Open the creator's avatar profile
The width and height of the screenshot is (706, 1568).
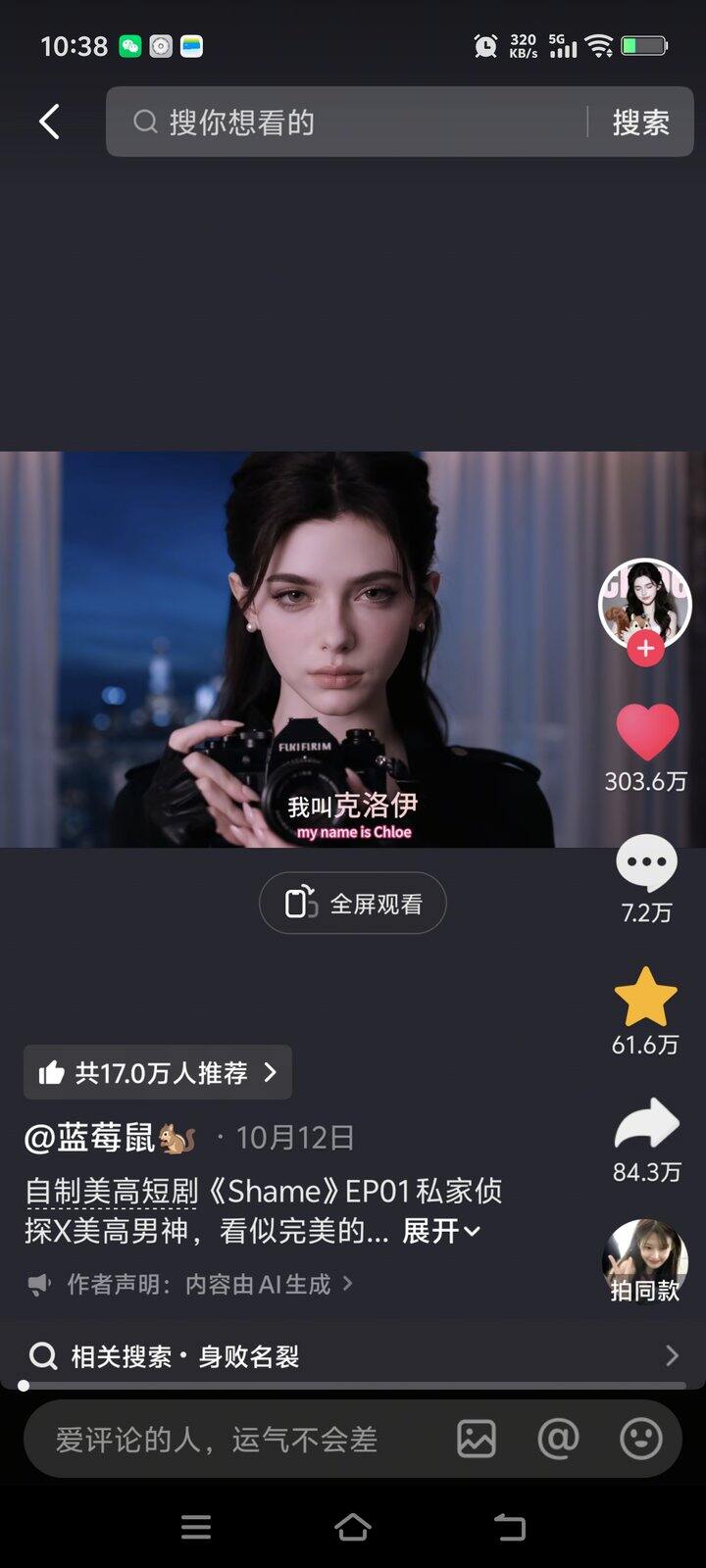644,604
